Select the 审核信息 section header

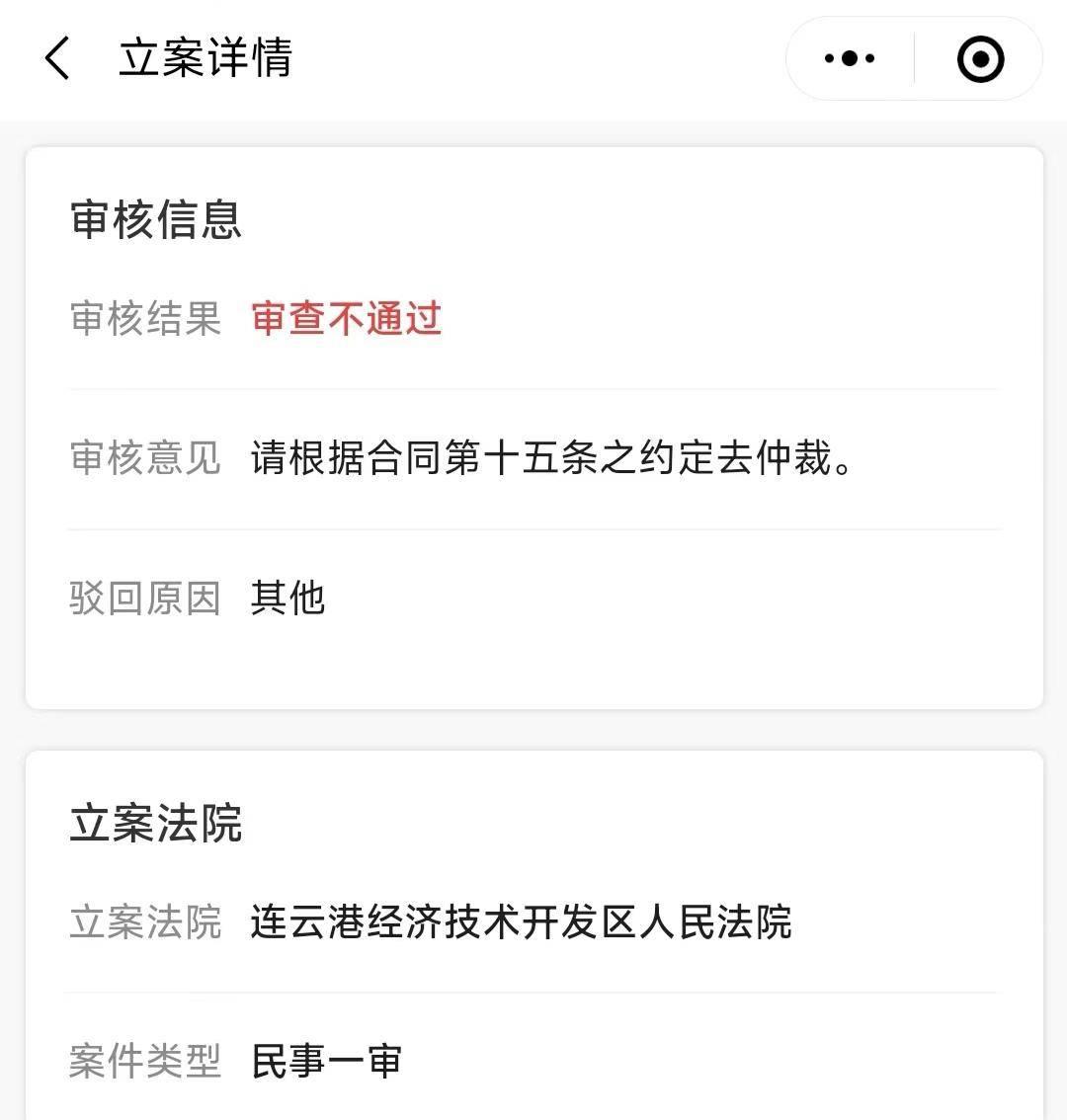pyautogui.click(x=155, y=219)
